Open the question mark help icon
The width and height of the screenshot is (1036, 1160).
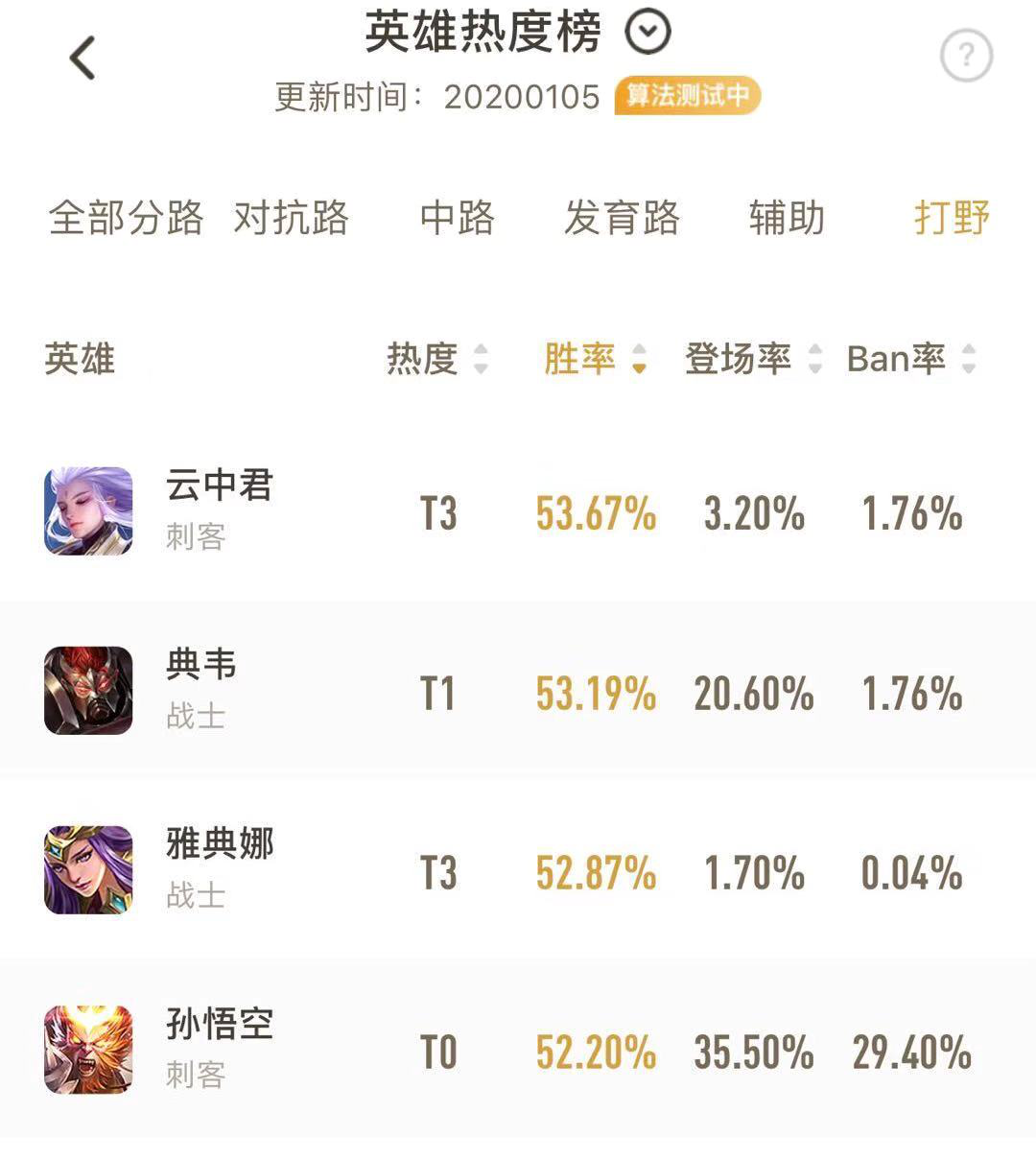click(x=965, y=56)
